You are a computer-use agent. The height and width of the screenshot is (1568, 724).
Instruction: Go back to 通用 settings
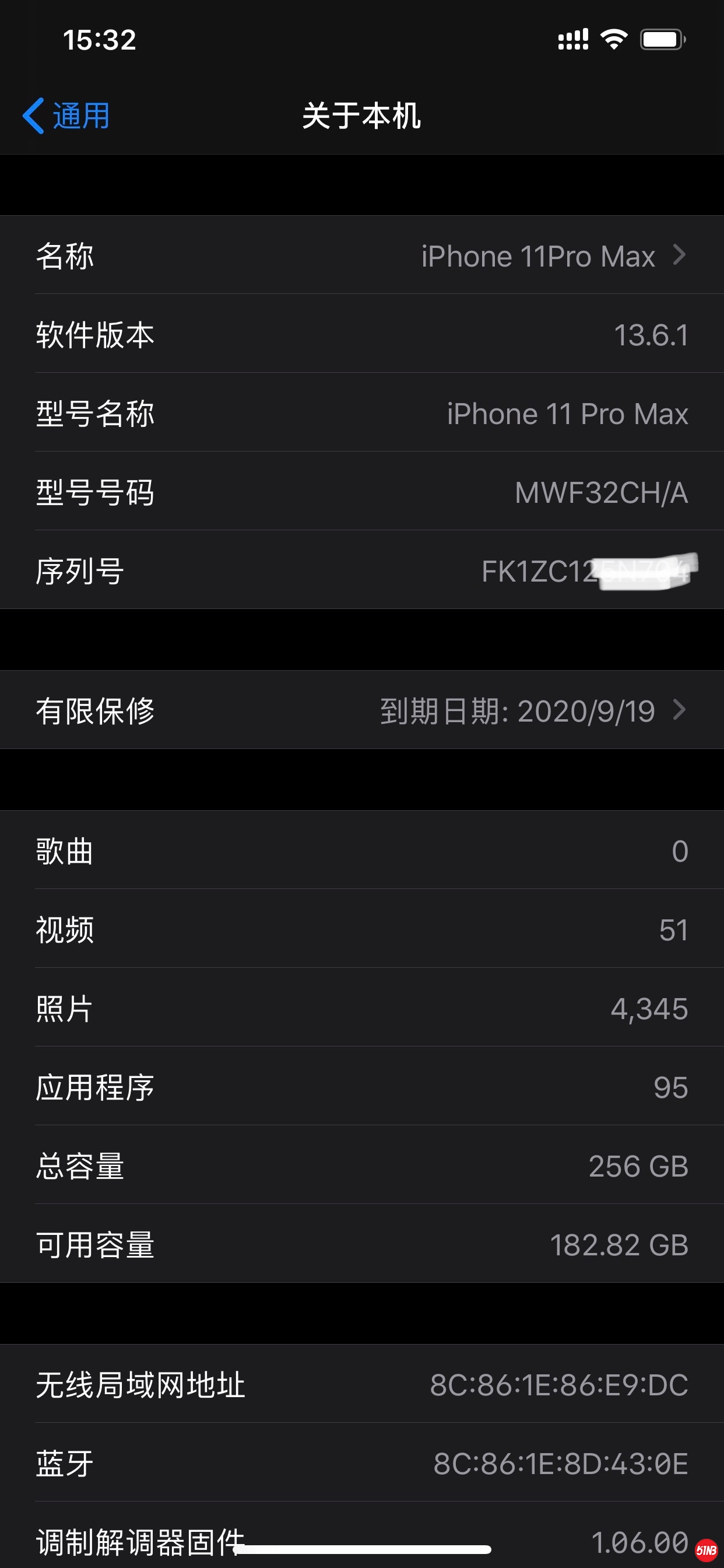pos(66,116)
